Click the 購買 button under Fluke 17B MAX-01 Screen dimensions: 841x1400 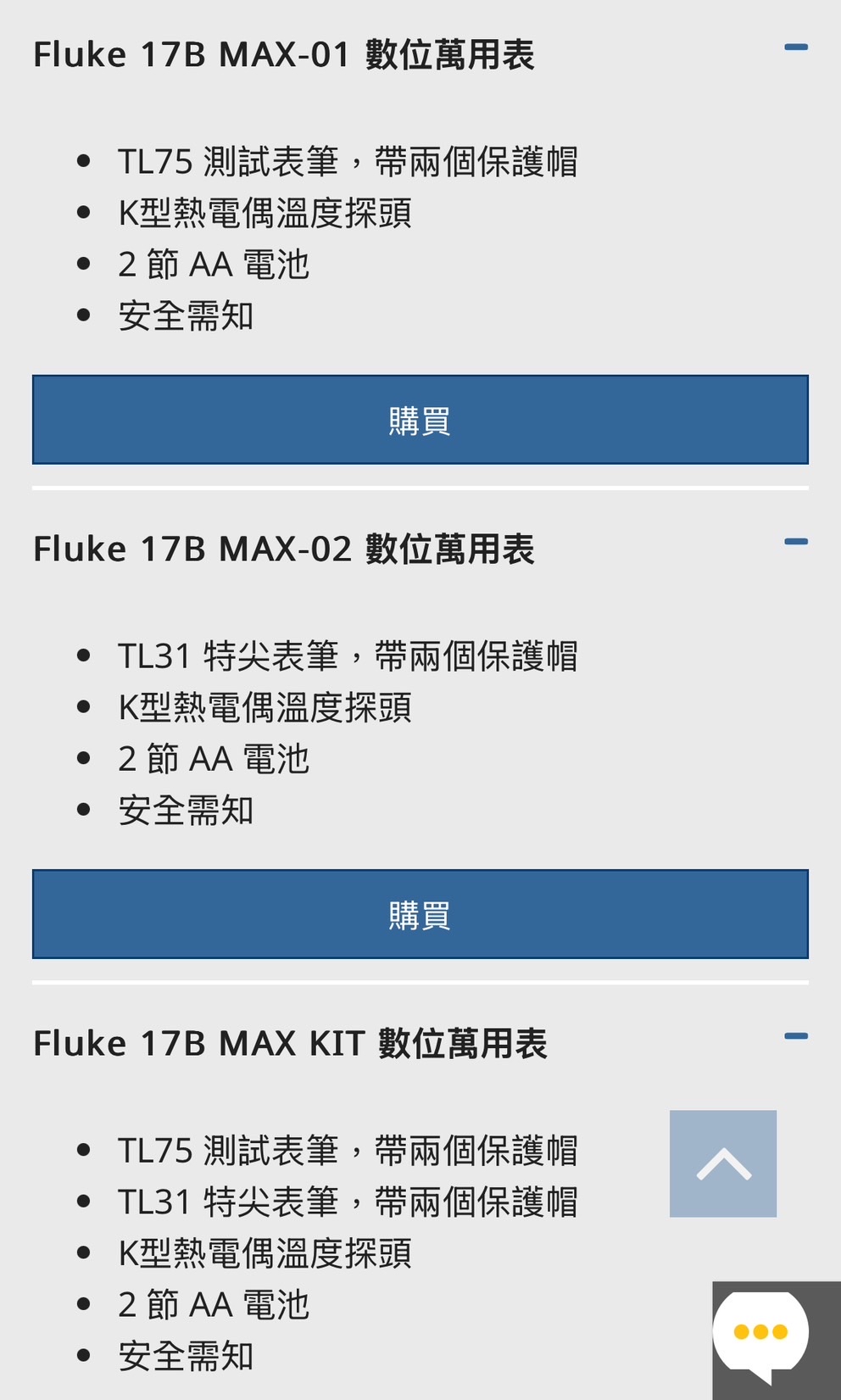click(x=420, y=419)
